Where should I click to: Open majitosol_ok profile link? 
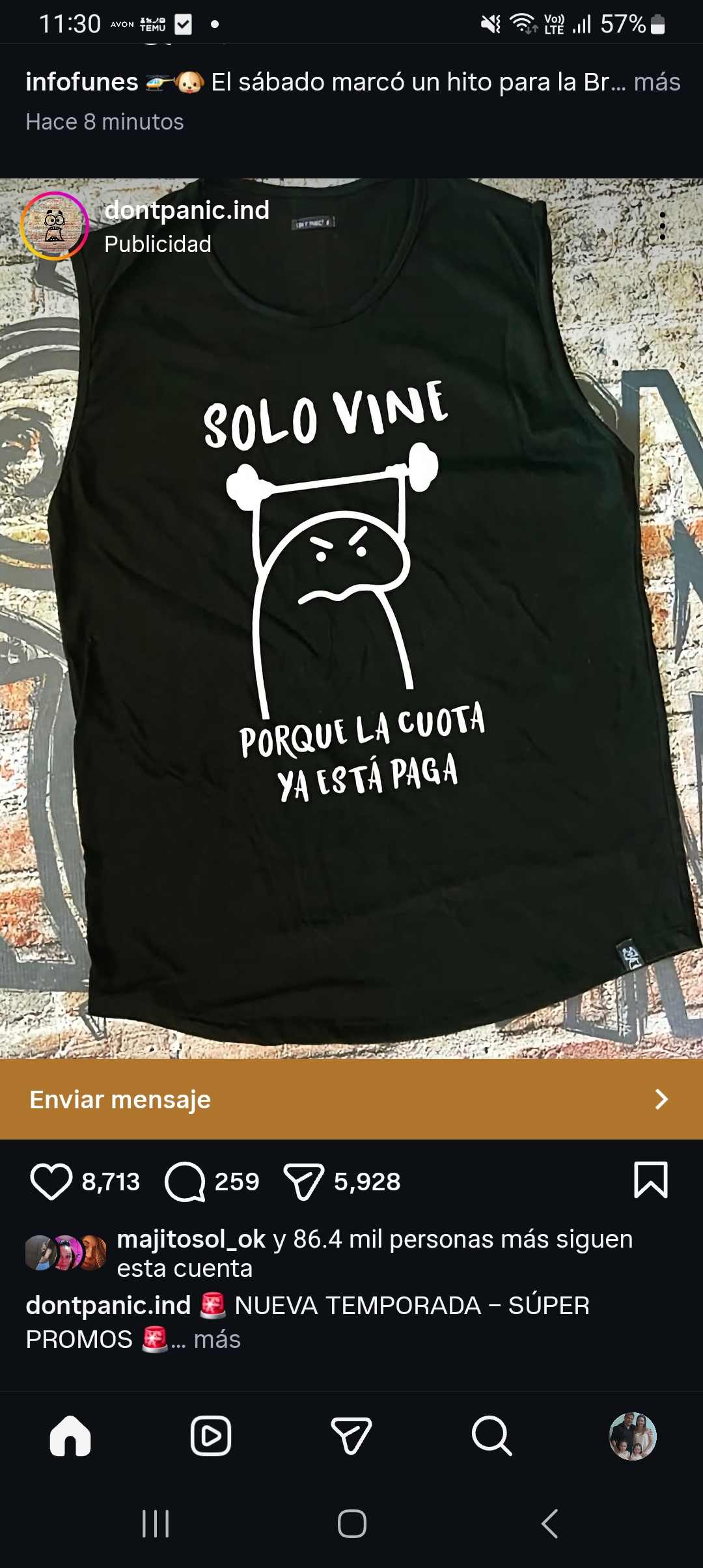(x=191, y=1239)
